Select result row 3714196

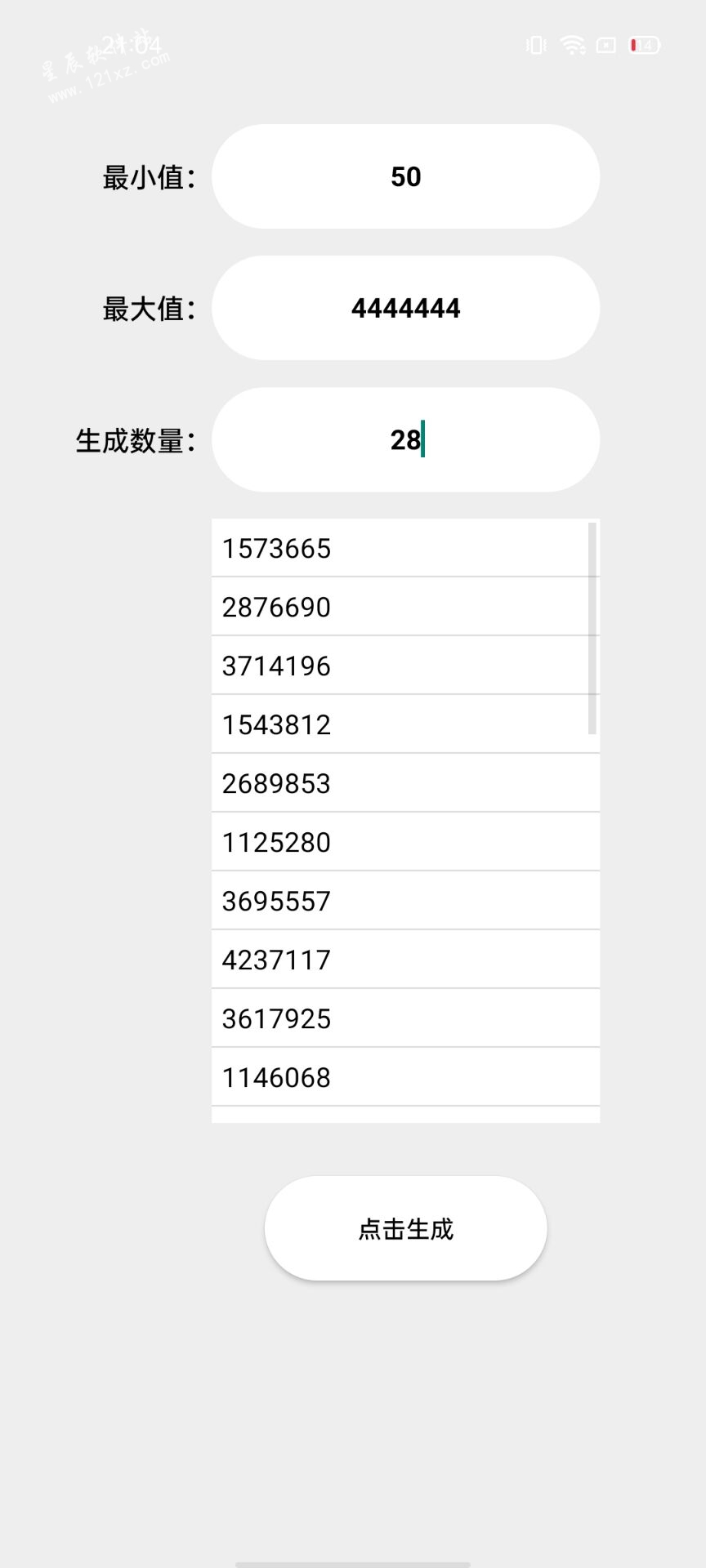(x=405, y=666)
